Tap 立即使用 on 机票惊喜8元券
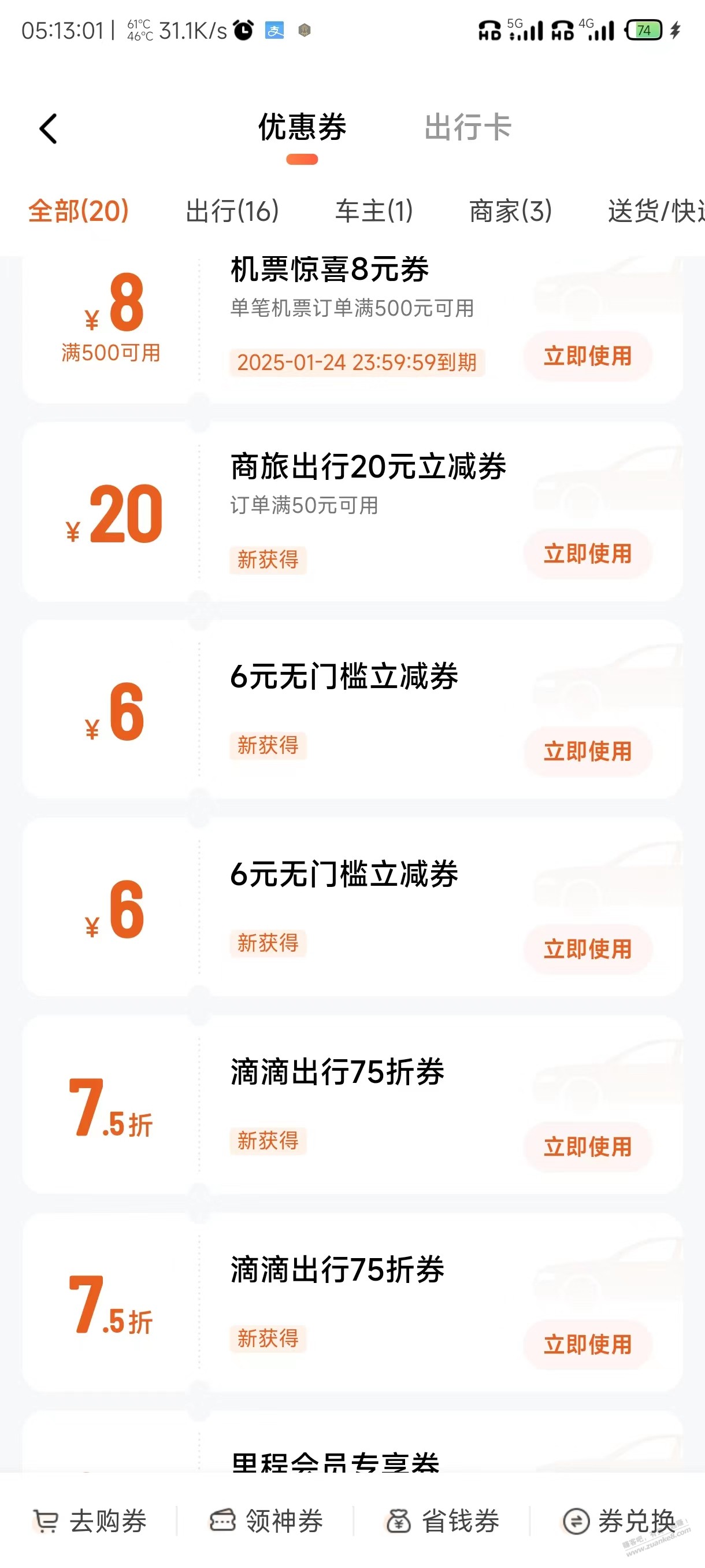The width and height of the screenshot is (705, 1568). point(587,356)
